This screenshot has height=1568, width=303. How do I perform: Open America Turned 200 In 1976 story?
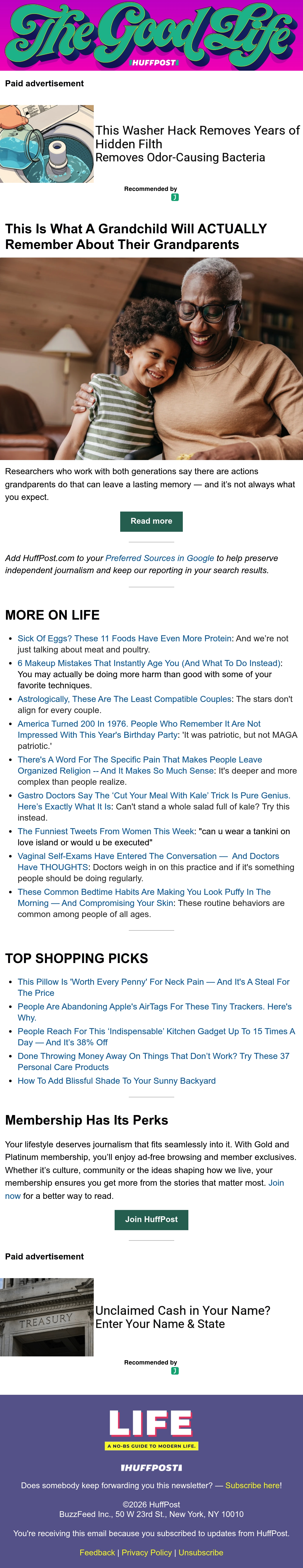pyautogui.click(x=139, y=729)
